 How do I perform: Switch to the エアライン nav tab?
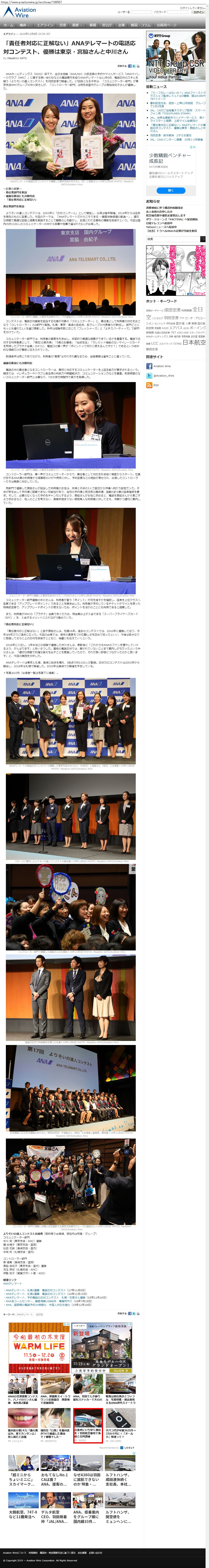(x=44, y=25)
